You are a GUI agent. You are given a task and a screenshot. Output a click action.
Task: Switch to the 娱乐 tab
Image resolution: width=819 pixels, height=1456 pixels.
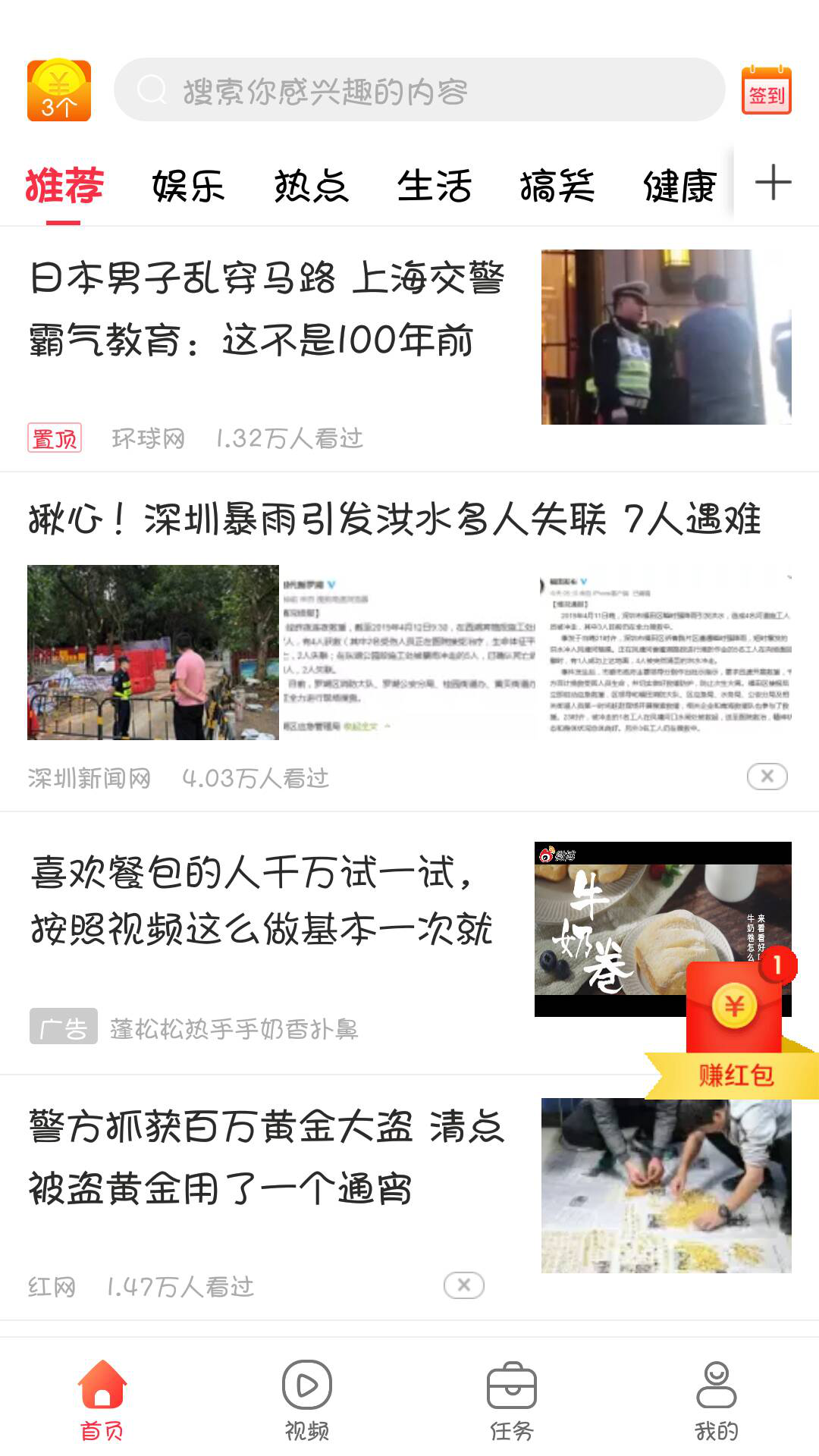click(x=188, y=186)
